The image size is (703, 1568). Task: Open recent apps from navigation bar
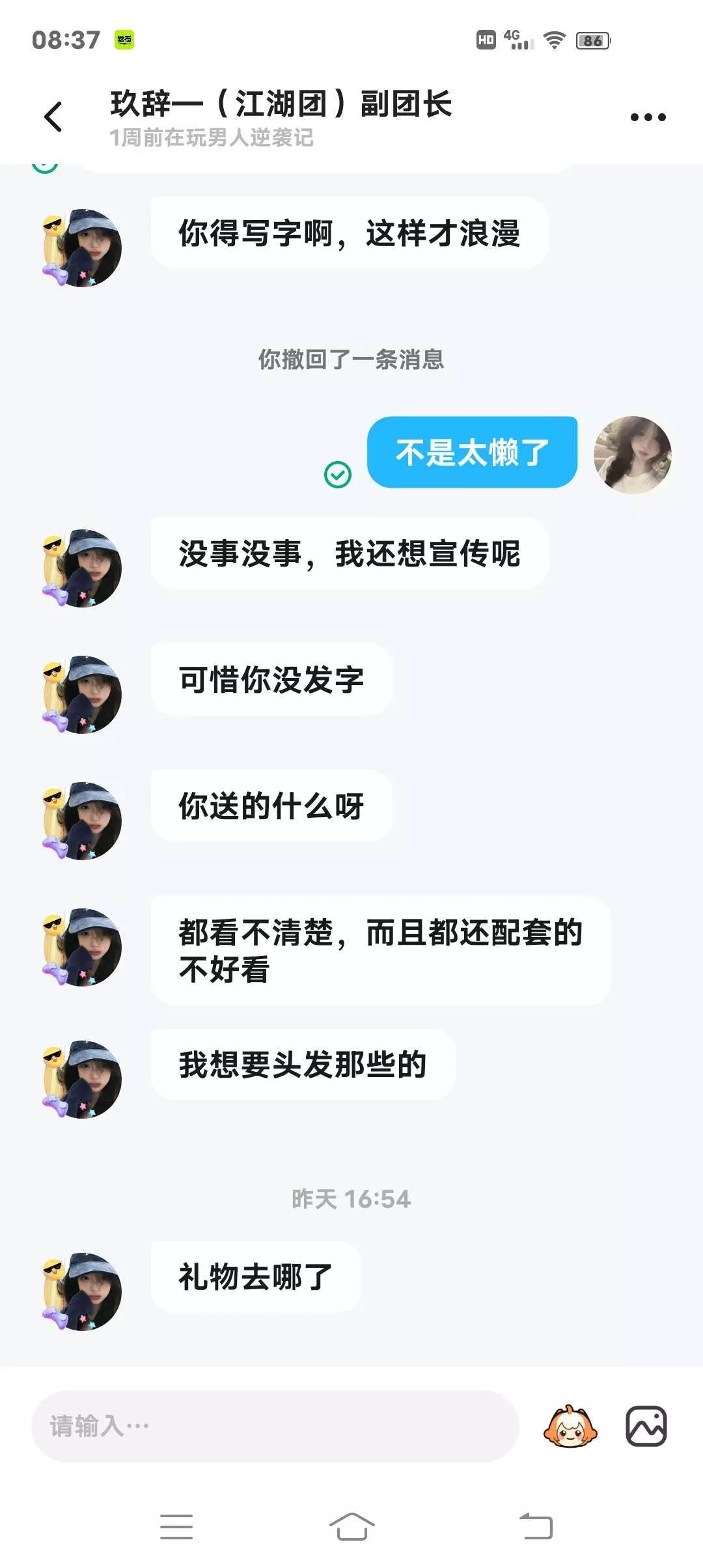(176, 1526)
